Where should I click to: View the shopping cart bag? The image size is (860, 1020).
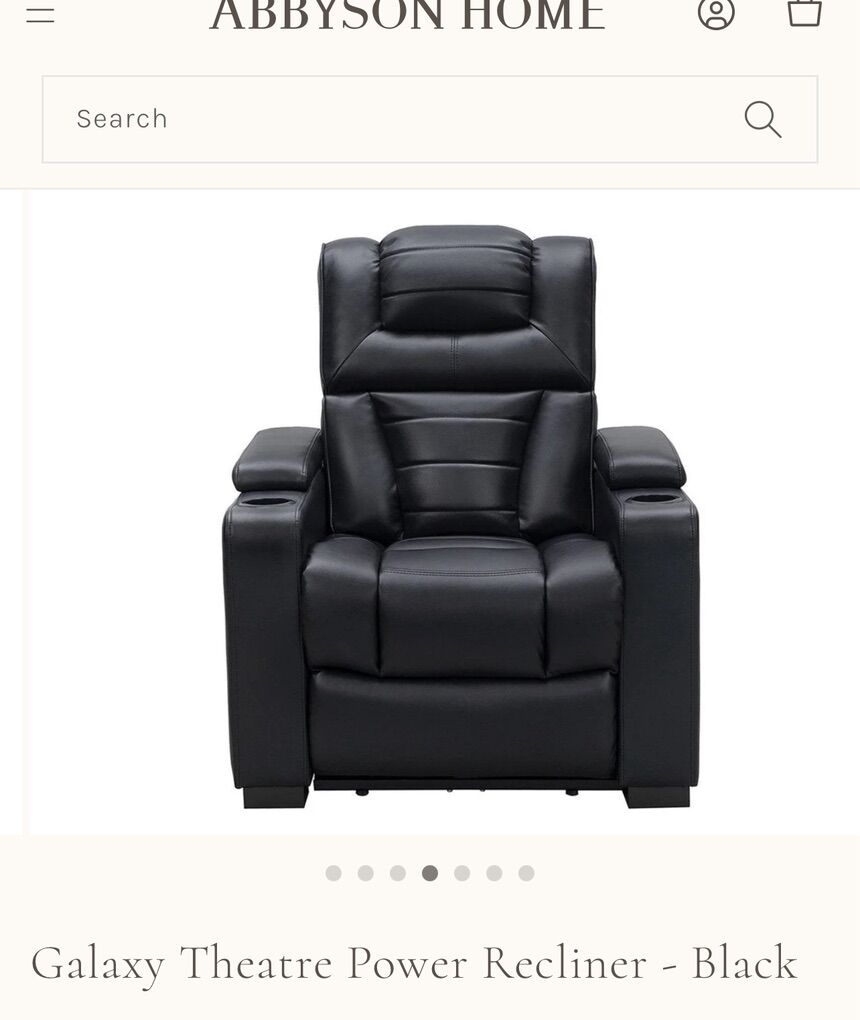[x=804, y=12]
